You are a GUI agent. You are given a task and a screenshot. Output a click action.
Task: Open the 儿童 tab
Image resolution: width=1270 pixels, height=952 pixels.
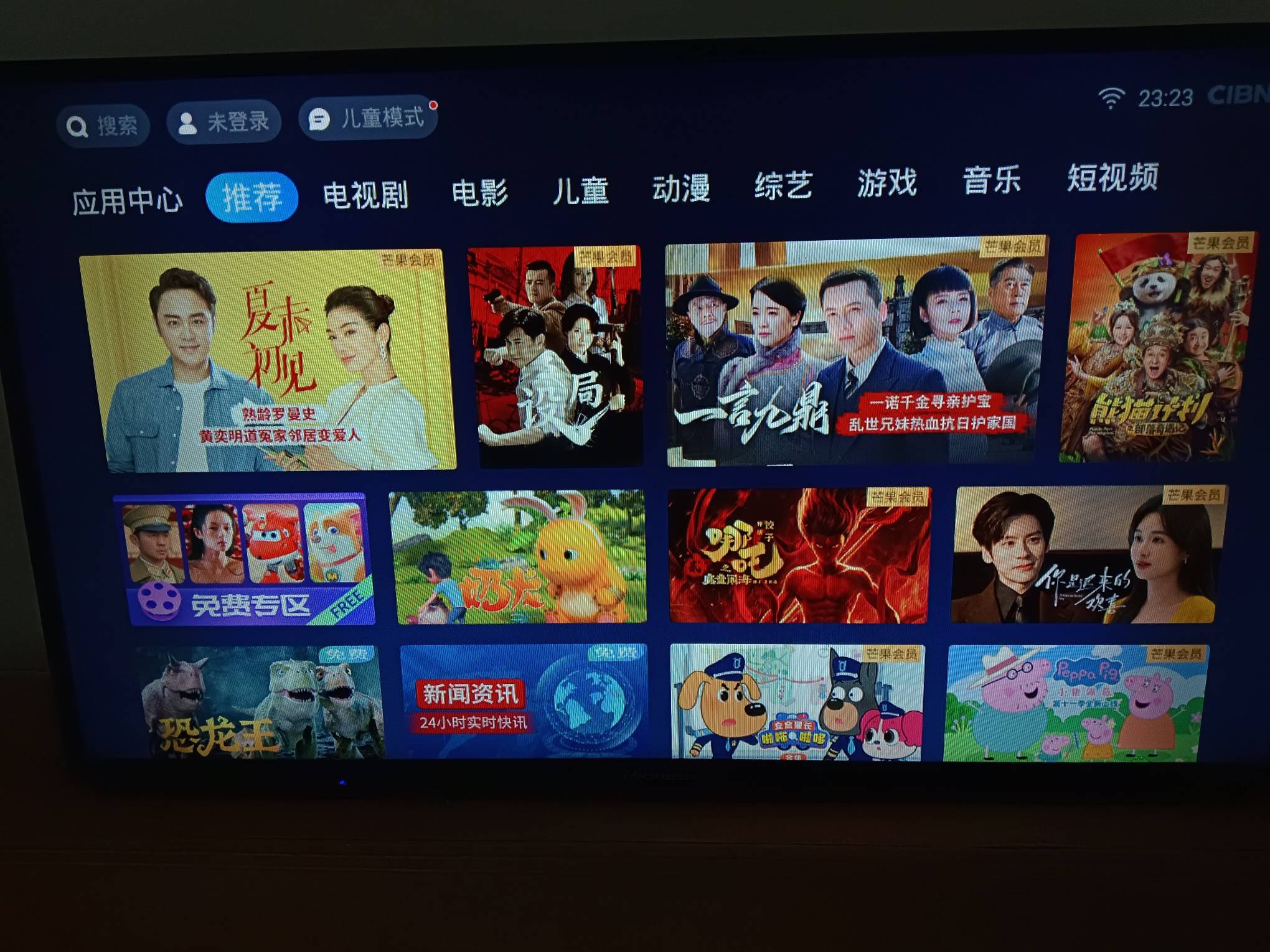pos(580,190)
